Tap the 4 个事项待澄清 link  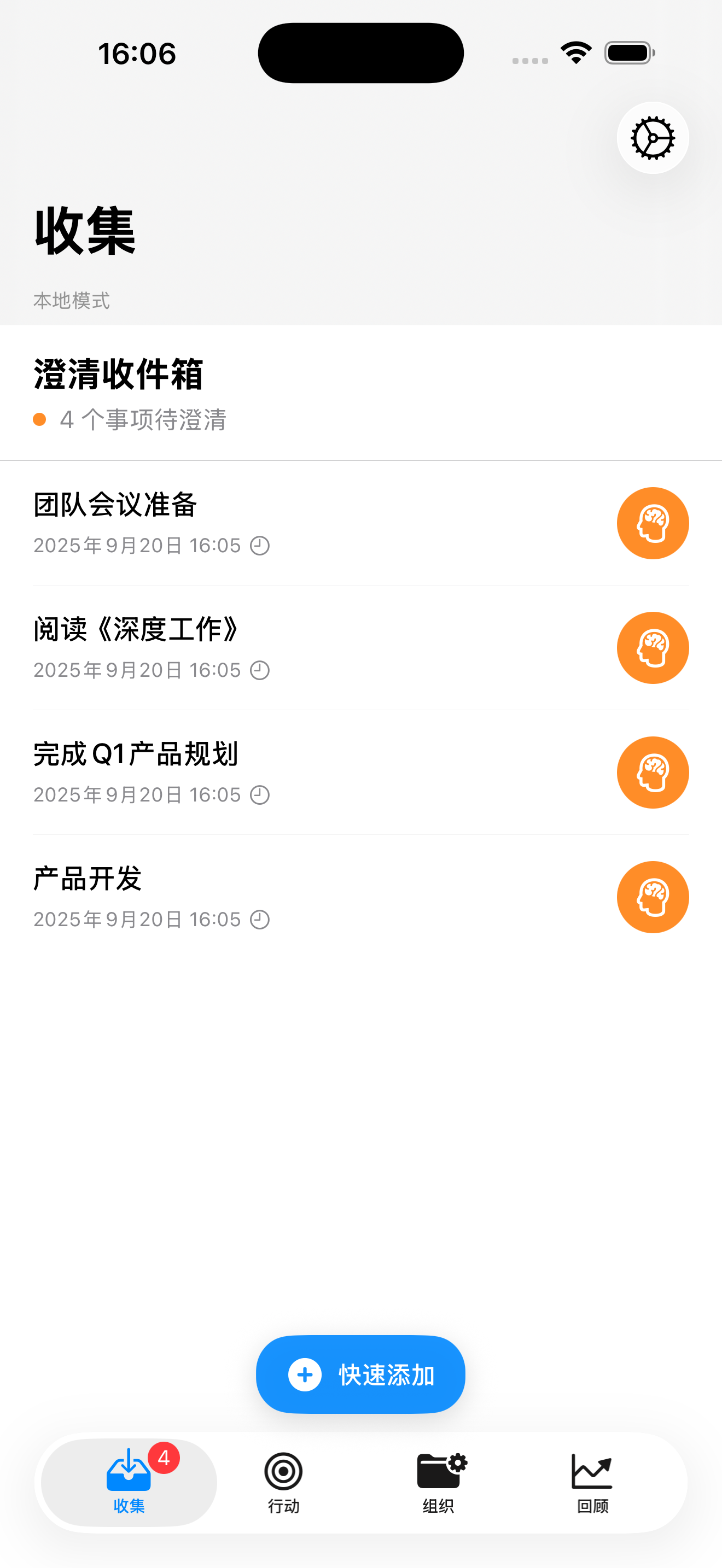pyautogui.click(x=142, y=420)
